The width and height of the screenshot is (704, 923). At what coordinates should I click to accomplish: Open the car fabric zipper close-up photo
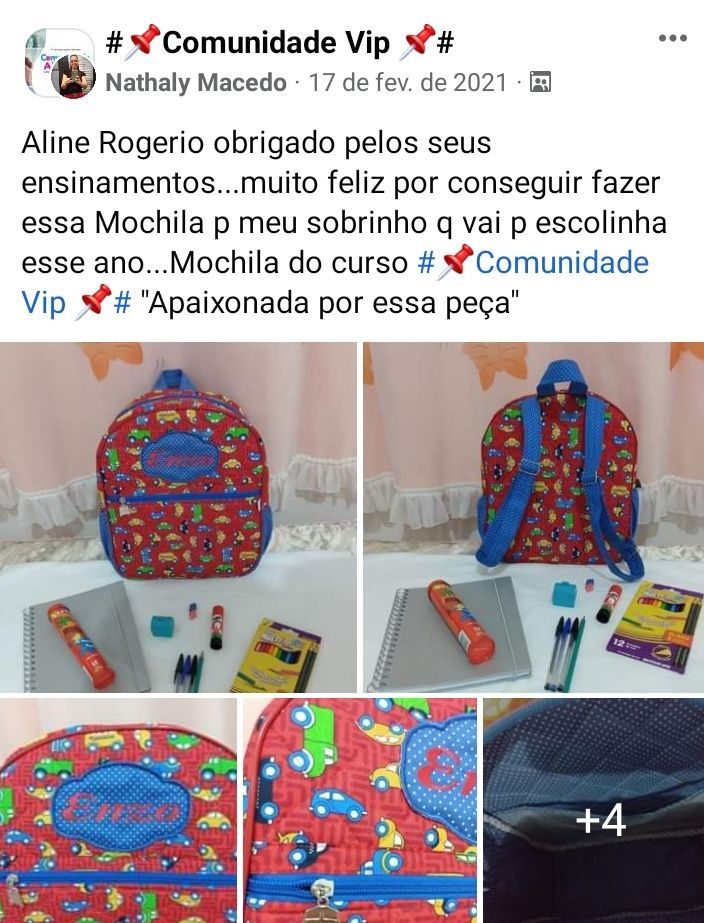coord(360,810)
